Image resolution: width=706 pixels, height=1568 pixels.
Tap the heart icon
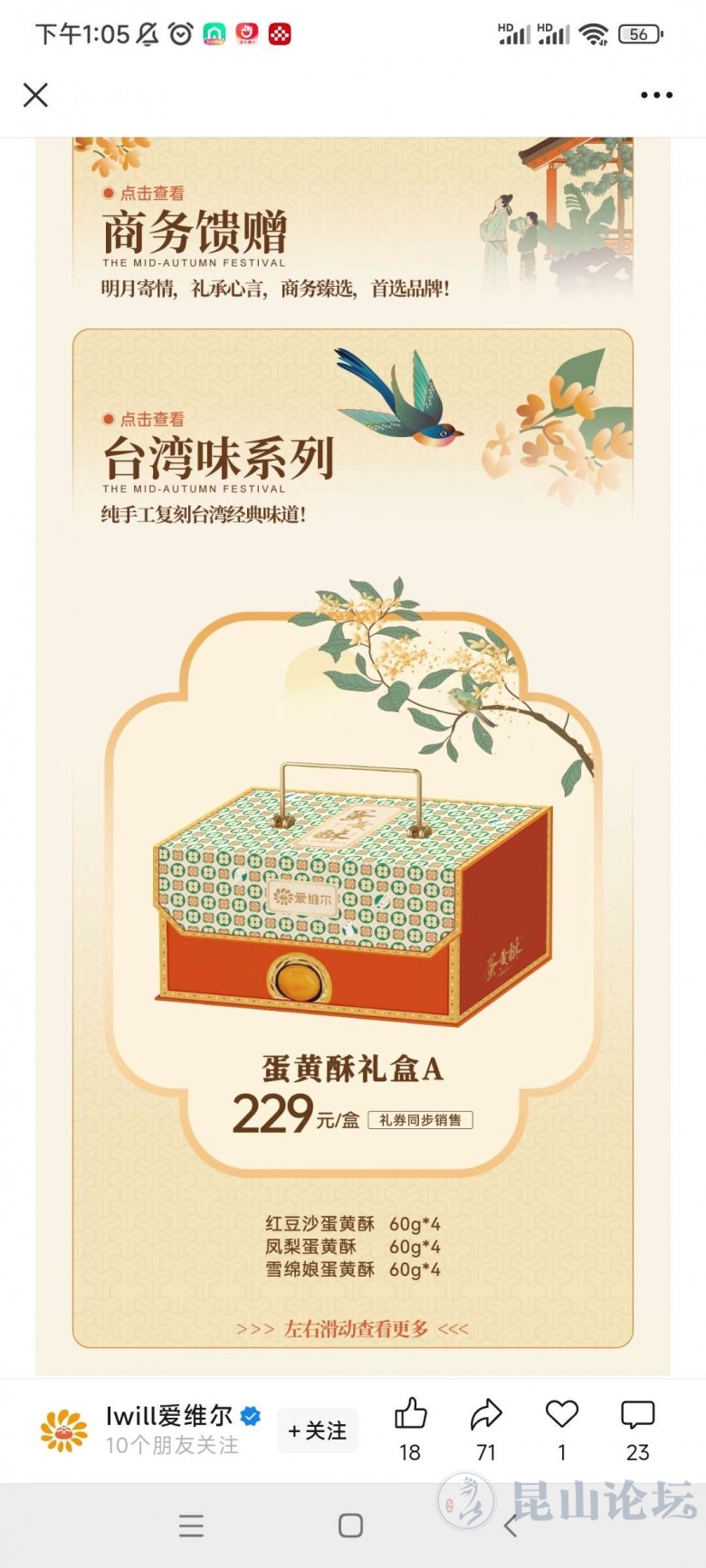561,1414
